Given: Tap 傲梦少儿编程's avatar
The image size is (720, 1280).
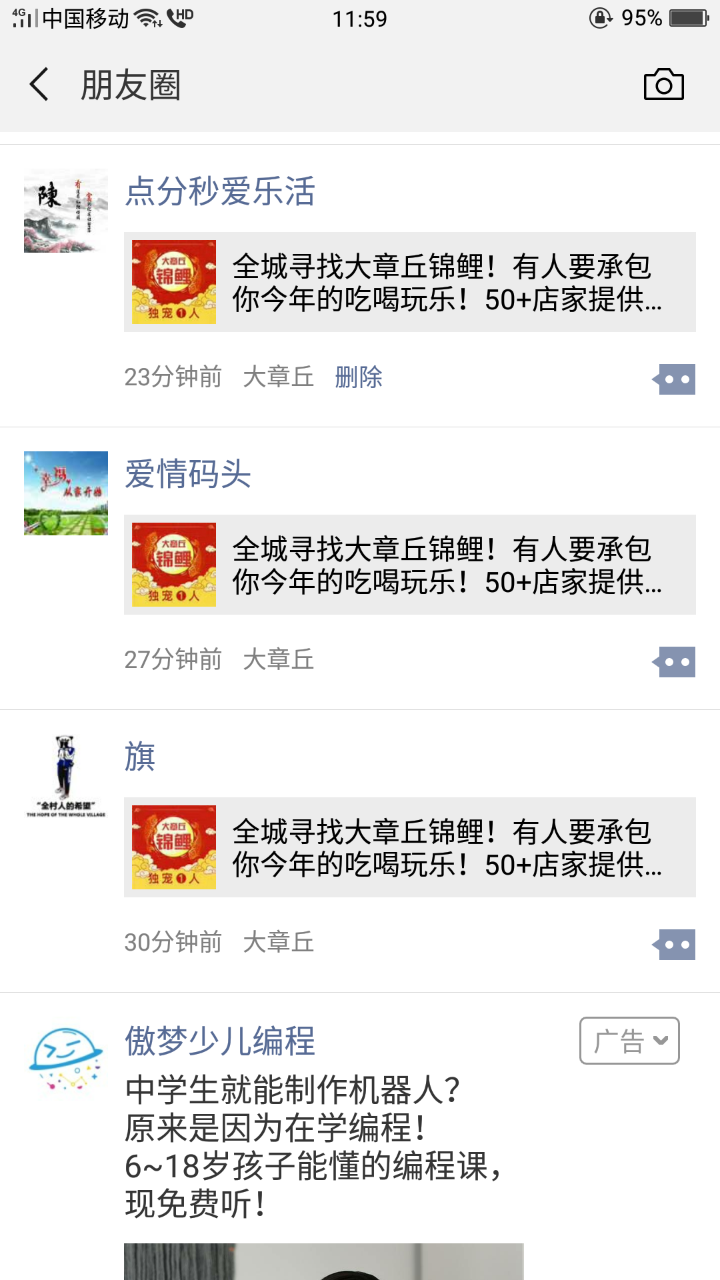Looking at the screenshot, I should pos(66,1059).
